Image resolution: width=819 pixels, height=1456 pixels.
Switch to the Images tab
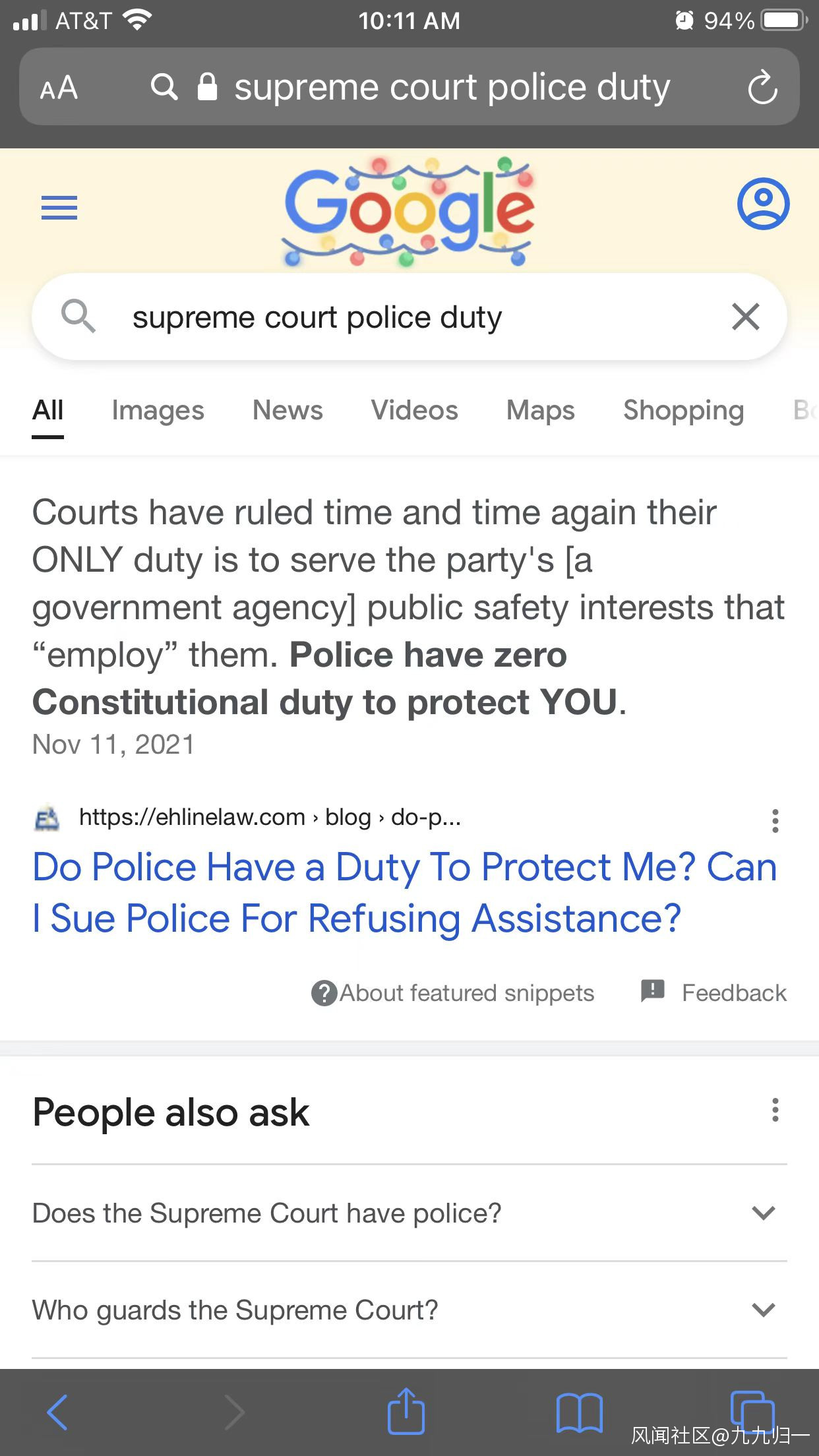click(158, 410)
